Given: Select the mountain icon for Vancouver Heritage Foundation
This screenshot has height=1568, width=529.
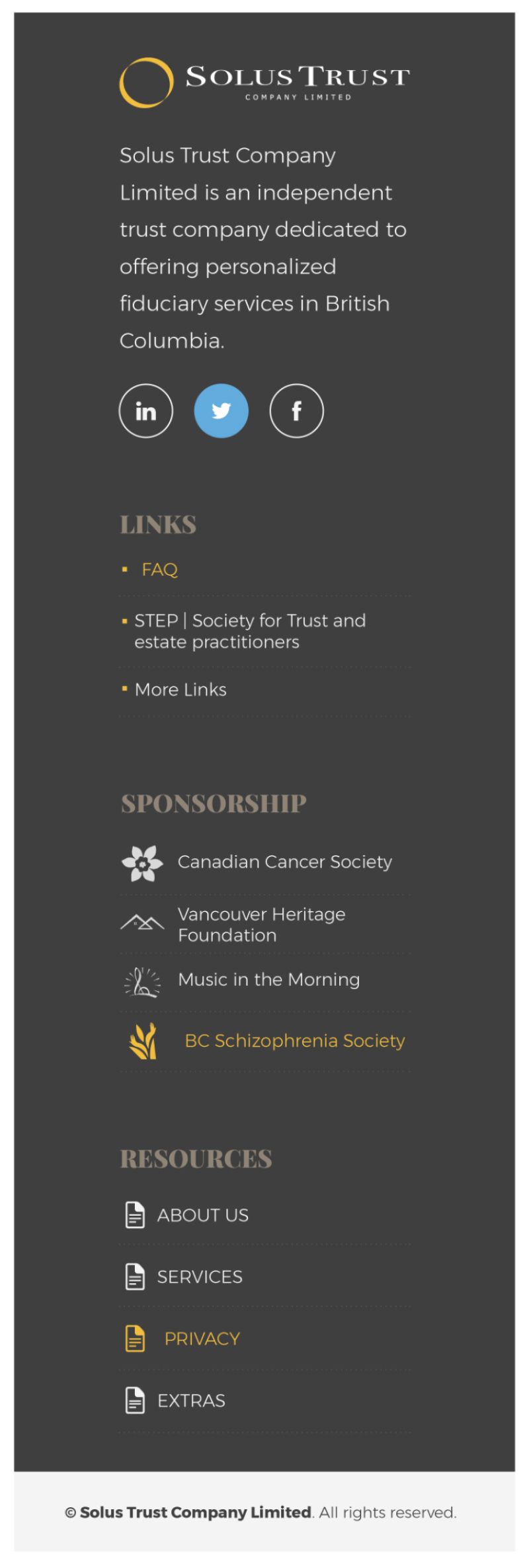Looking at the screenshot, I should coord(142,922).
